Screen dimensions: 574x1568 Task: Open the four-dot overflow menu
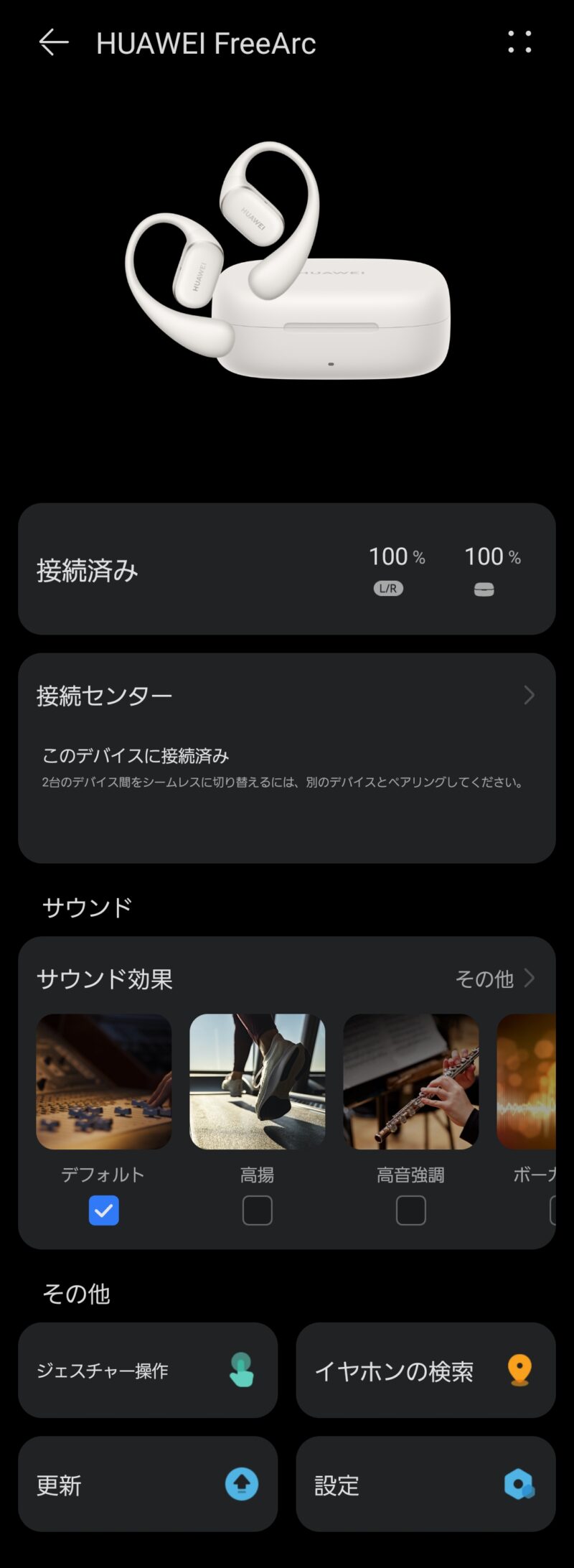[519, 42]
